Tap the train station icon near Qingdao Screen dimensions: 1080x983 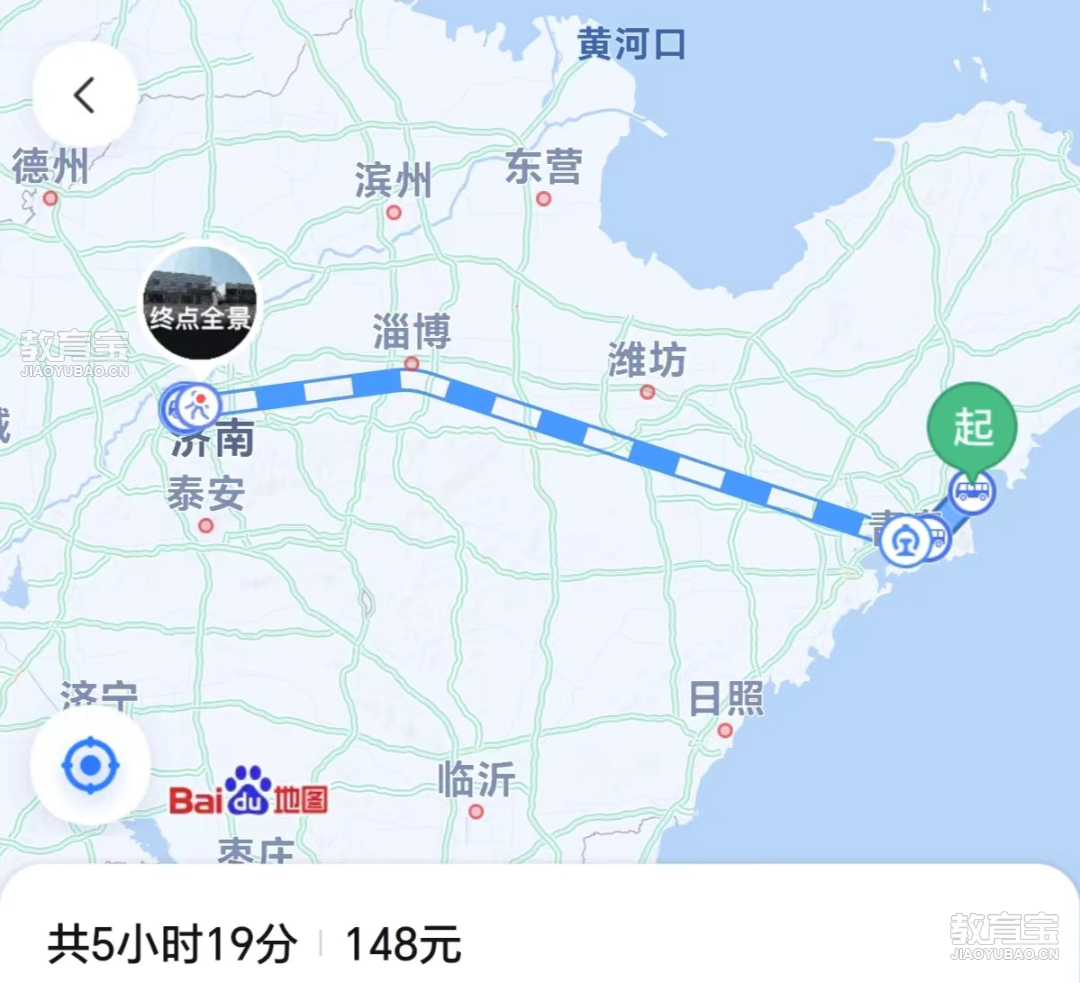coord(905,541)
